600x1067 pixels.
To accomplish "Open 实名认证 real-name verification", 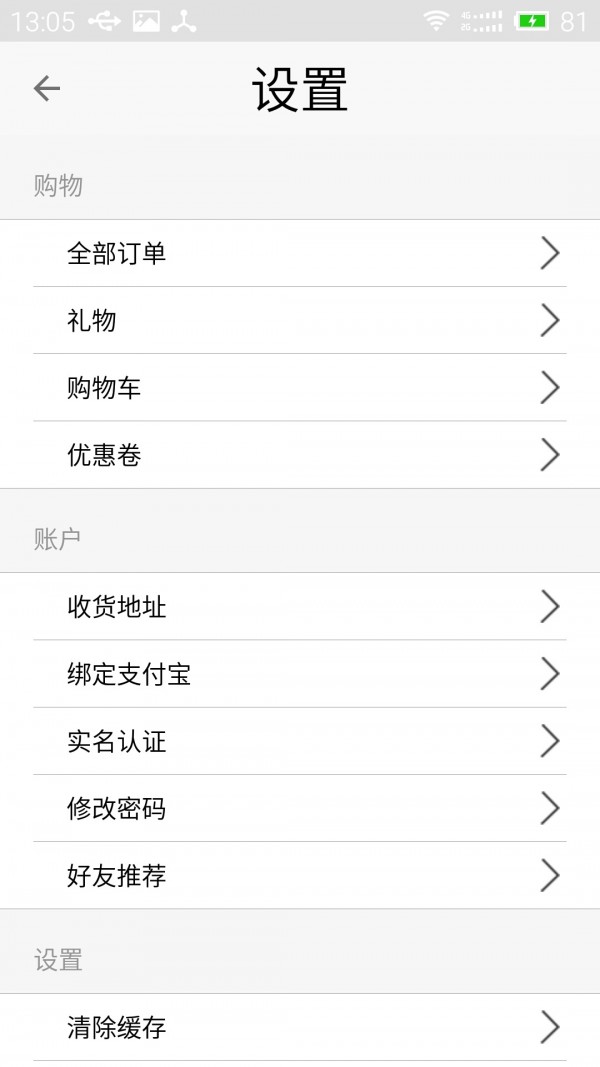I will 300,741.
